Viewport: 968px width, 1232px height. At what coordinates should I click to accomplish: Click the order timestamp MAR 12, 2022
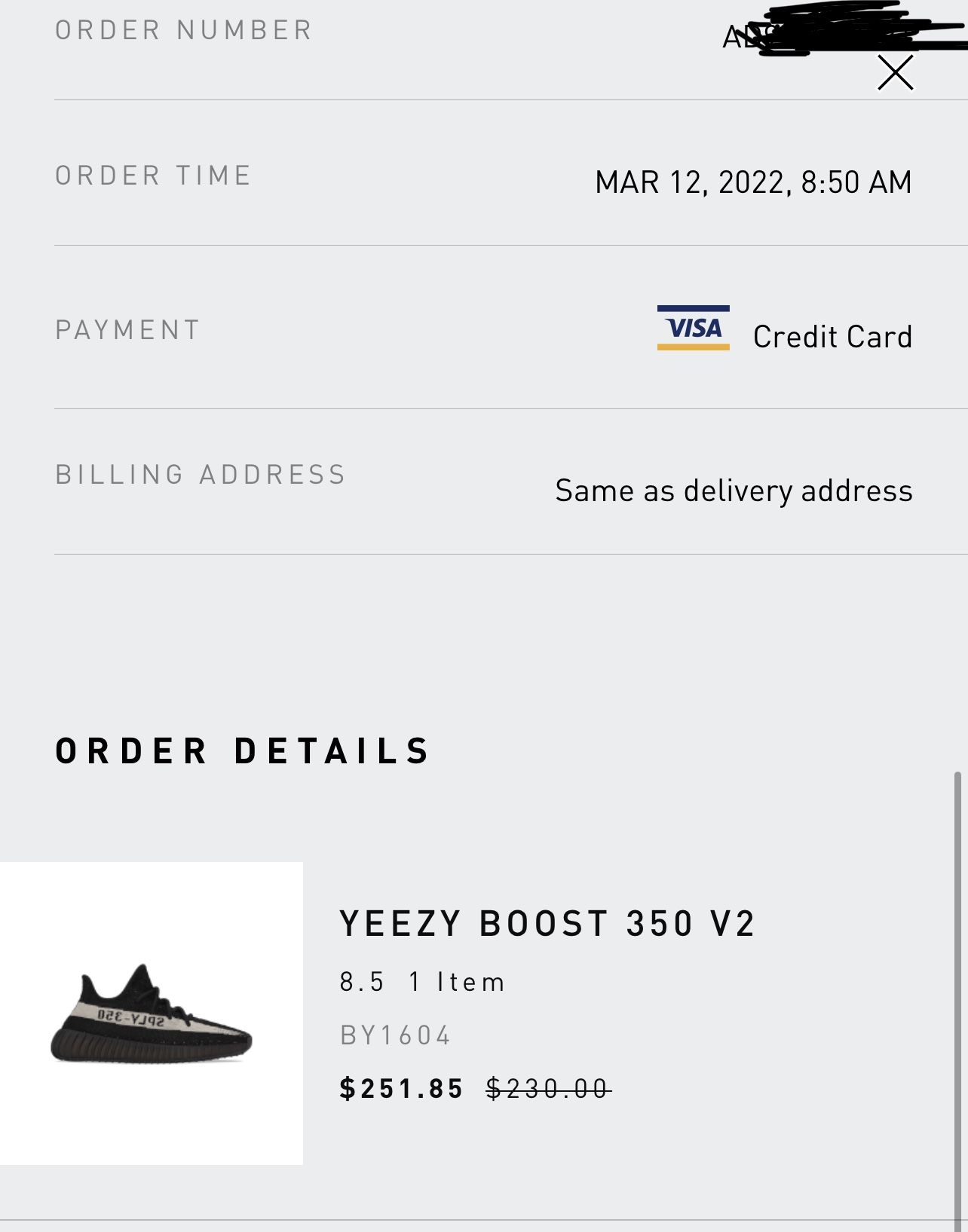(752, 181)
